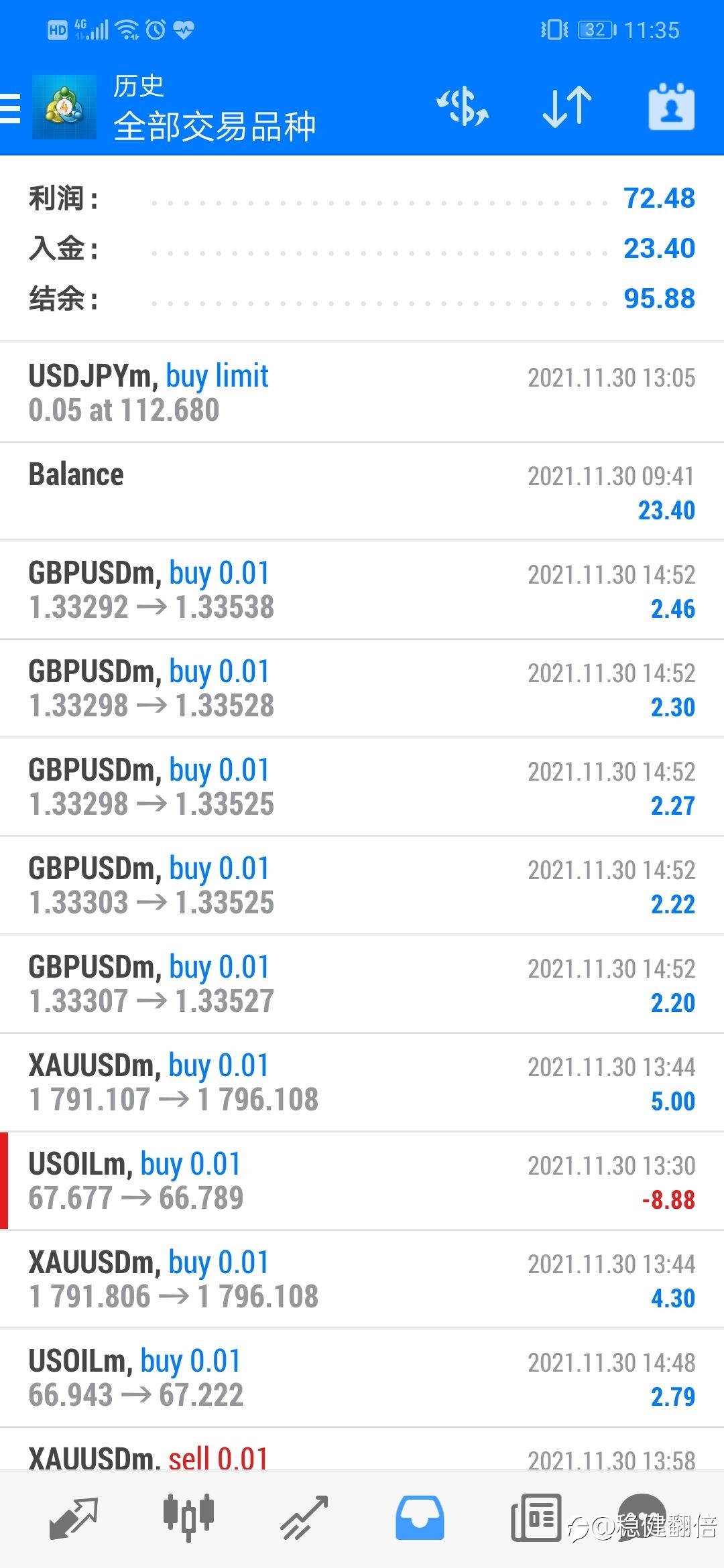Image resolution: width=724 pixels, height=1568 pixels.
Task: Open the GBPUSDm trade with 2.46 profit
Action: [x=362, y=590]
